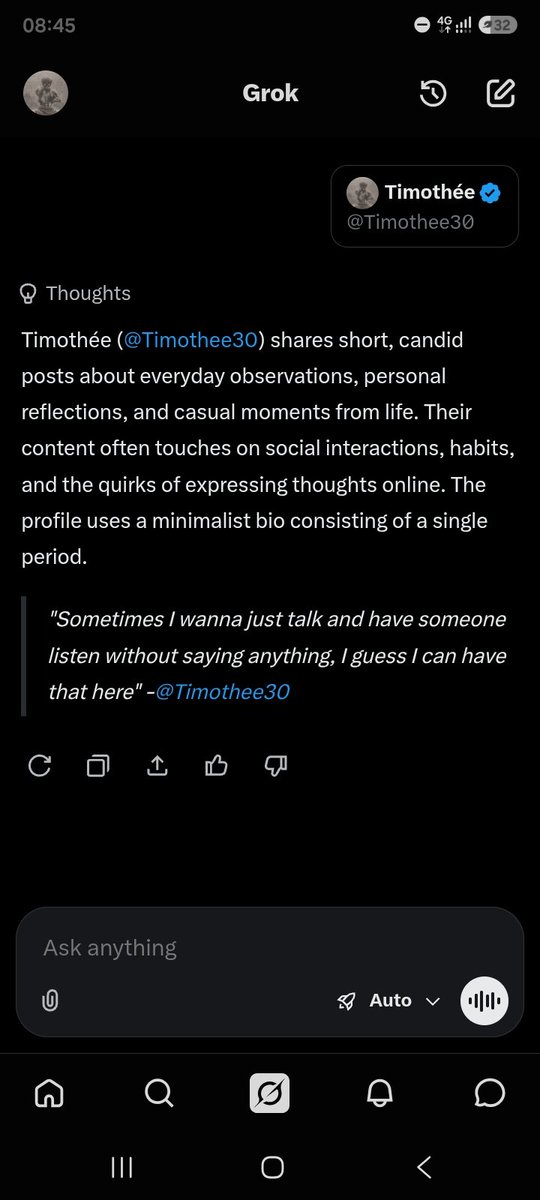
Task: Copy the response text
Action: [x=98, y=766]
